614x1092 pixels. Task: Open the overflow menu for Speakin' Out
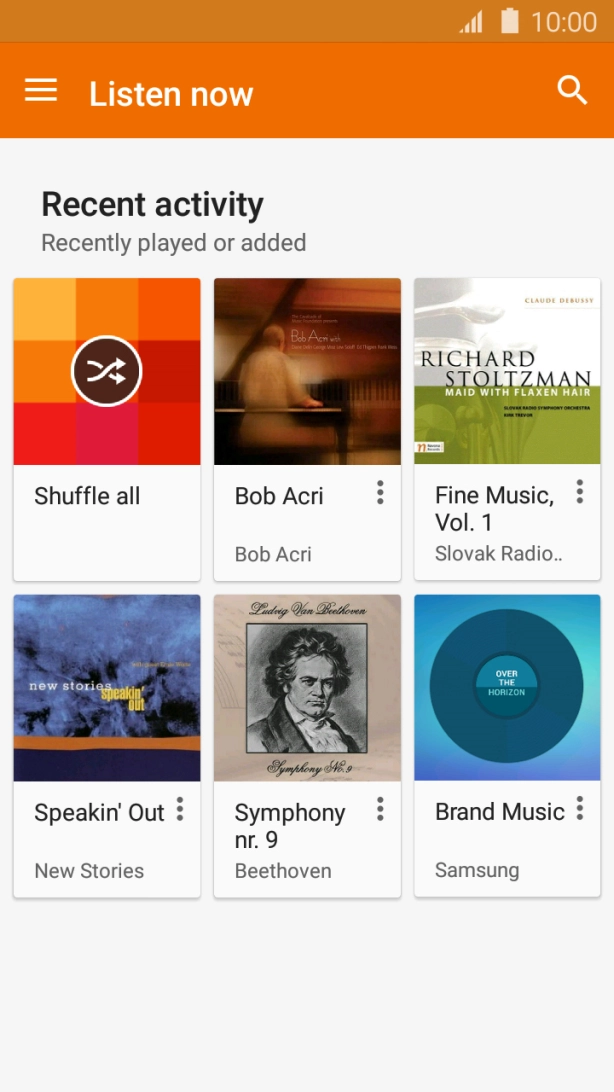(x=180, y=810)
